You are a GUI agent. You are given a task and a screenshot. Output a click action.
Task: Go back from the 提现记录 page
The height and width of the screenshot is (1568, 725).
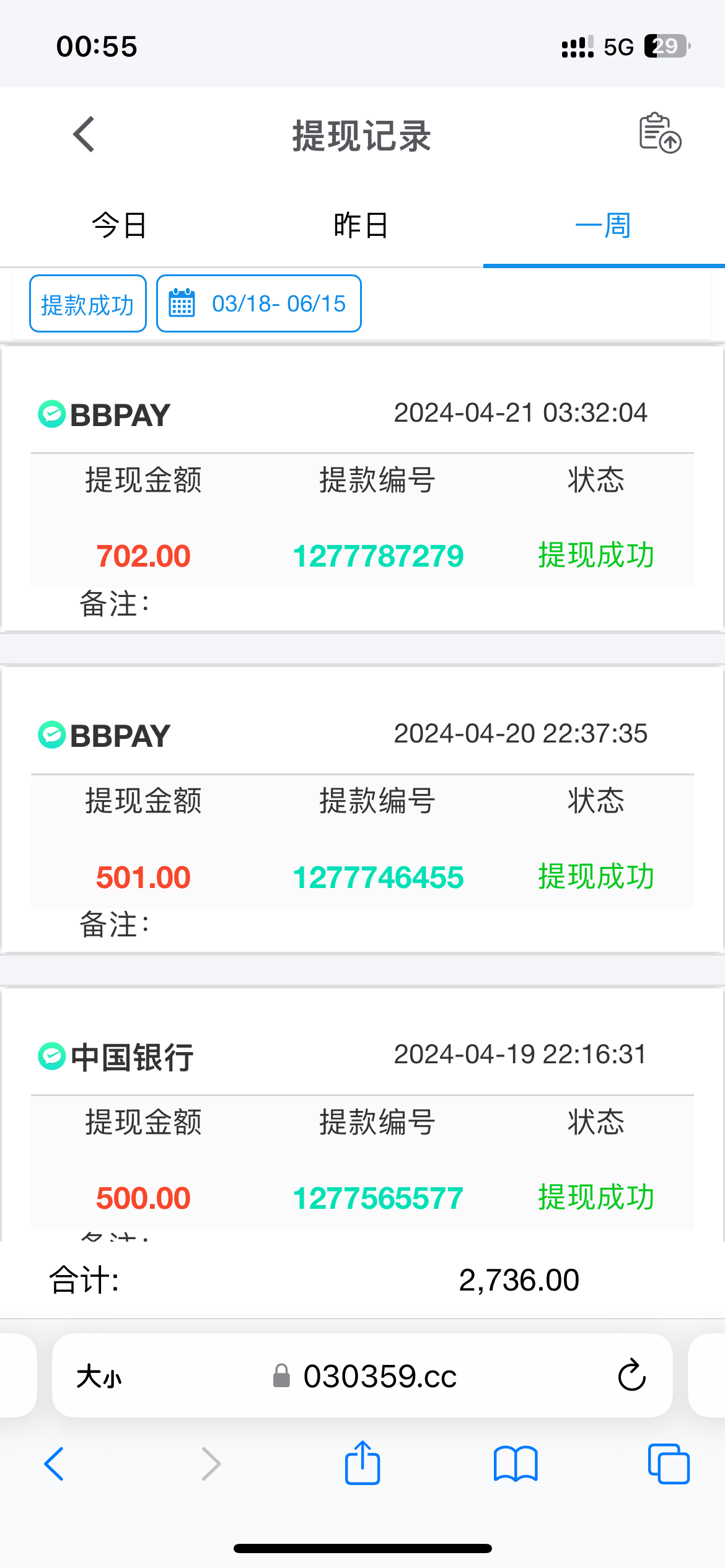coord(84,134)
